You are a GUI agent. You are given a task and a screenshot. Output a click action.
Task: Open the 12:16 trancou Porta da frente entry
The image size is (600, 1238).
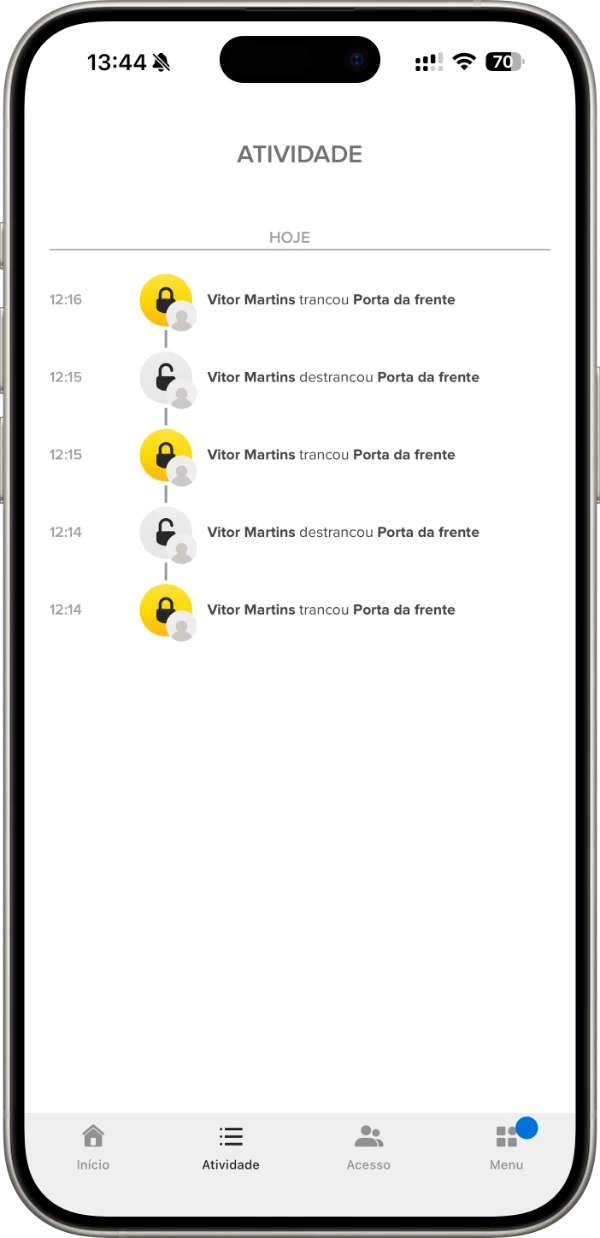point(330,299)
